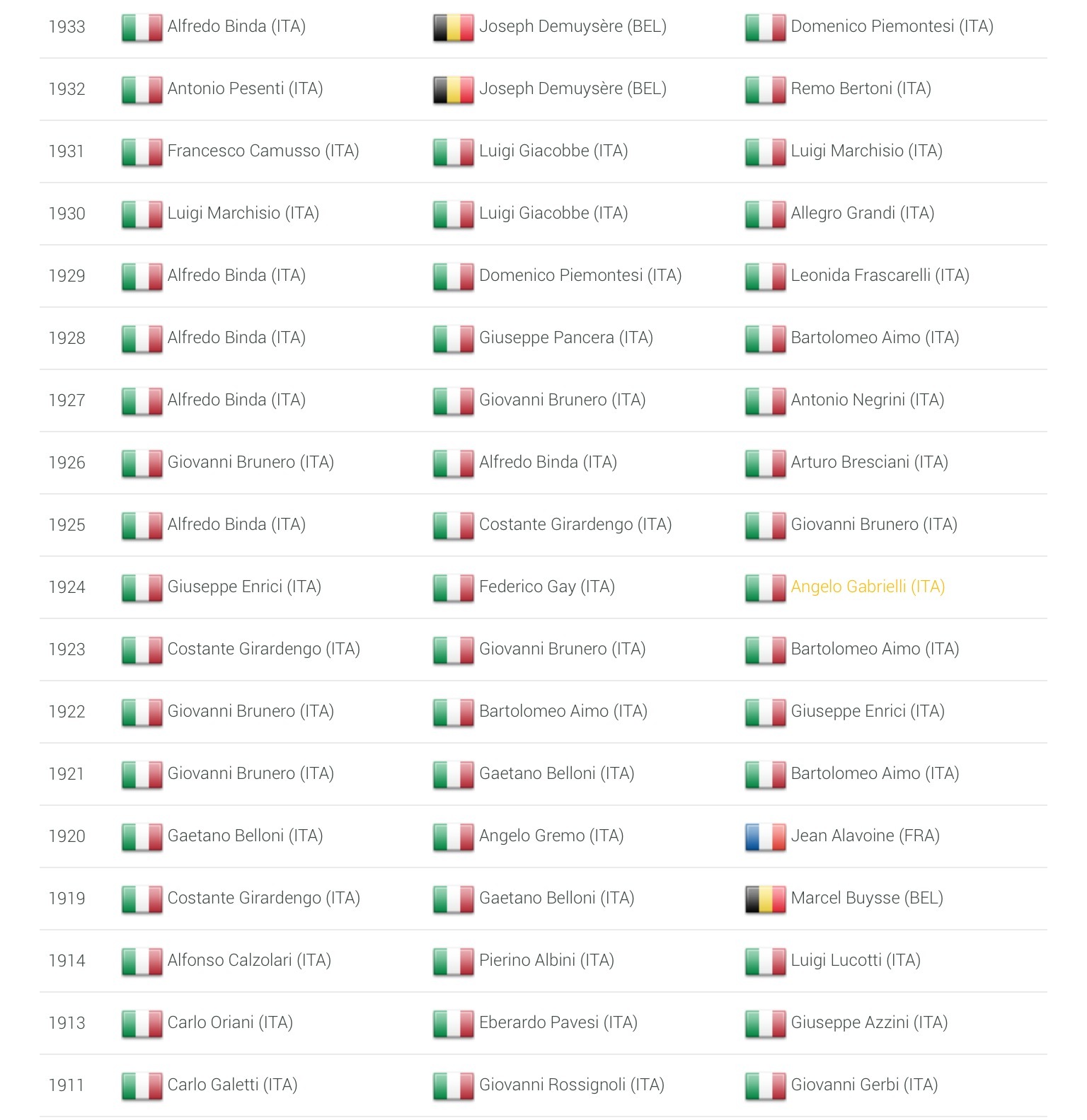Image resolution: width=1087 pixels, height=1120 pixels.
Task: Open Giuseppe Pancera's rider link
Action: click(x=565, y=337)
